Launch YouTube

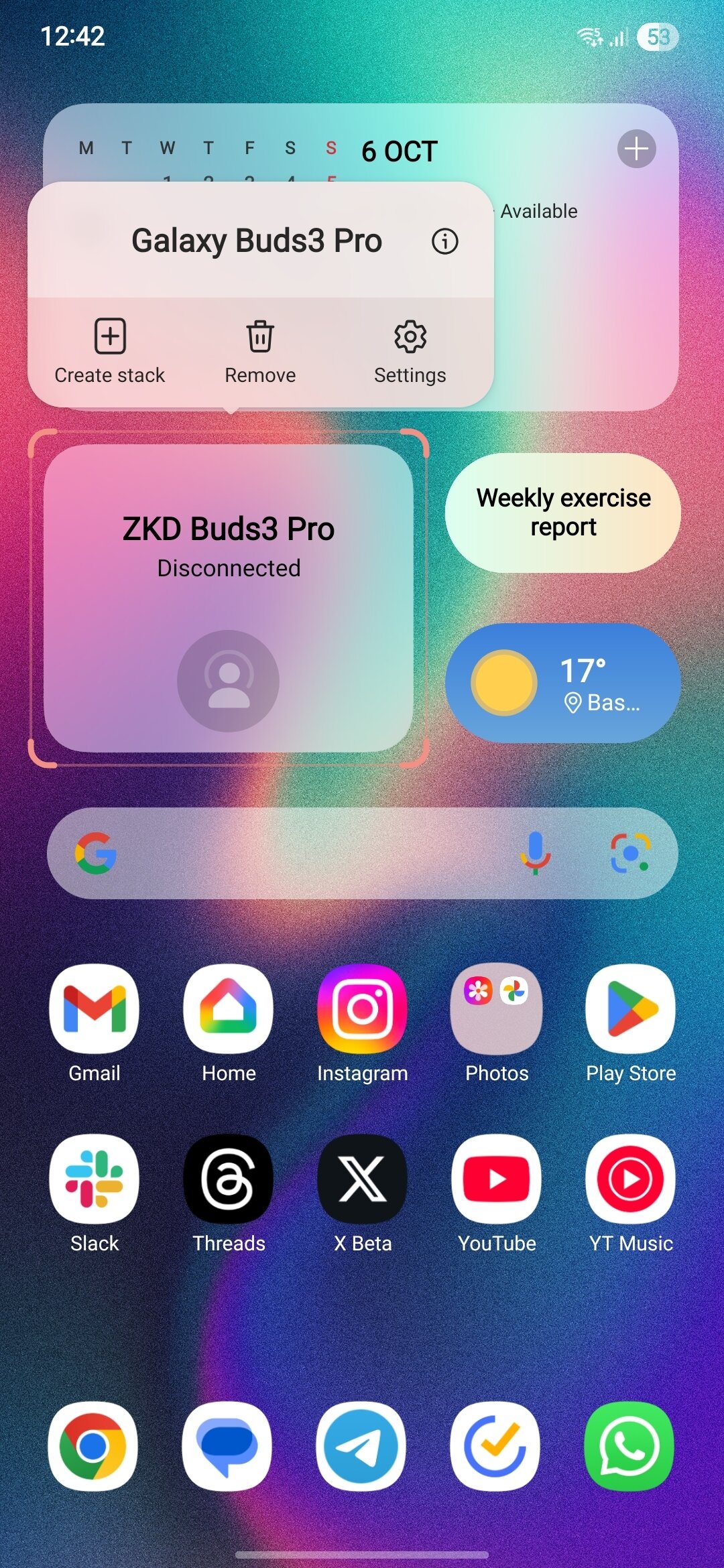pyautogui.click(x=497, y=1179)
